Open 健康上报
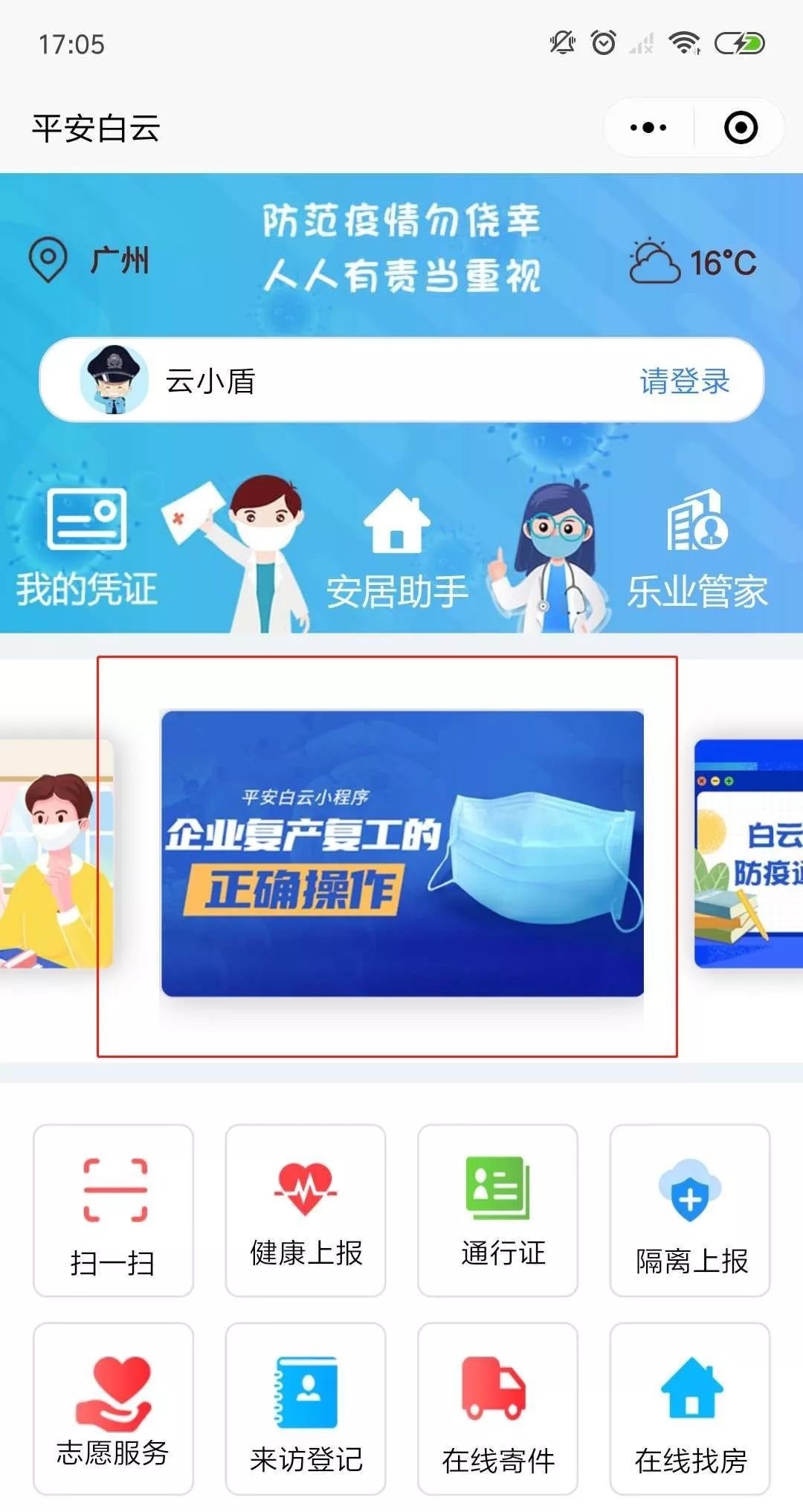This screenshot has width=803, height=1512. 306,1211
